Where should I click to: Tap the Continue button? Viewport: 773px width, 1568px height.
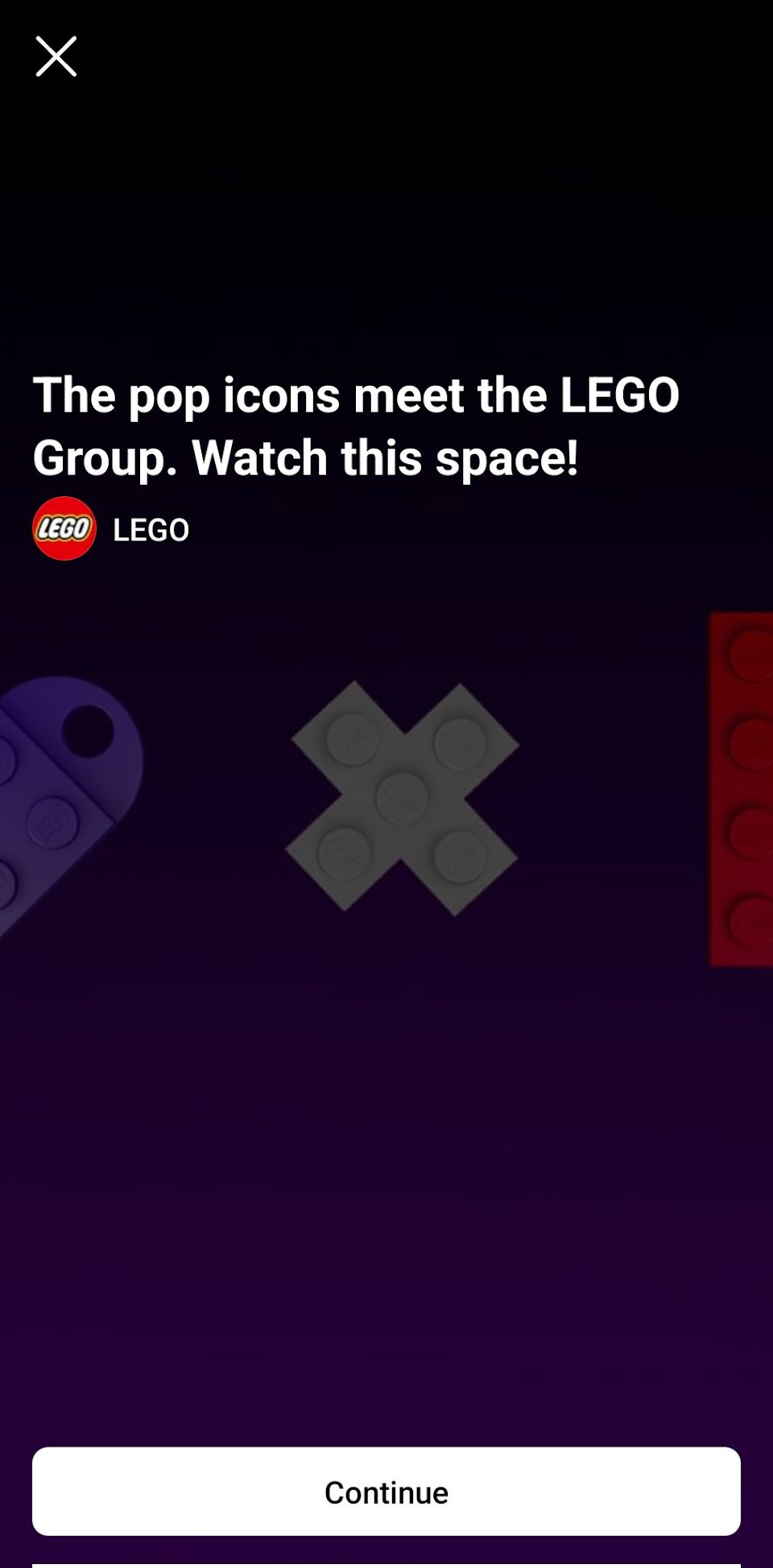[386, 1491]
